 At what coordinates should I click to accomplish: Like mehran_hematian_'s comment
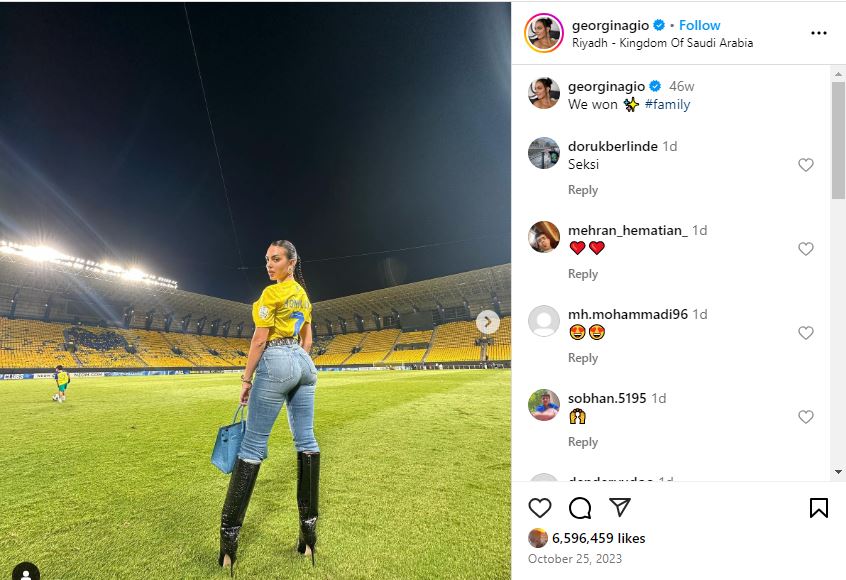point(806,249)
